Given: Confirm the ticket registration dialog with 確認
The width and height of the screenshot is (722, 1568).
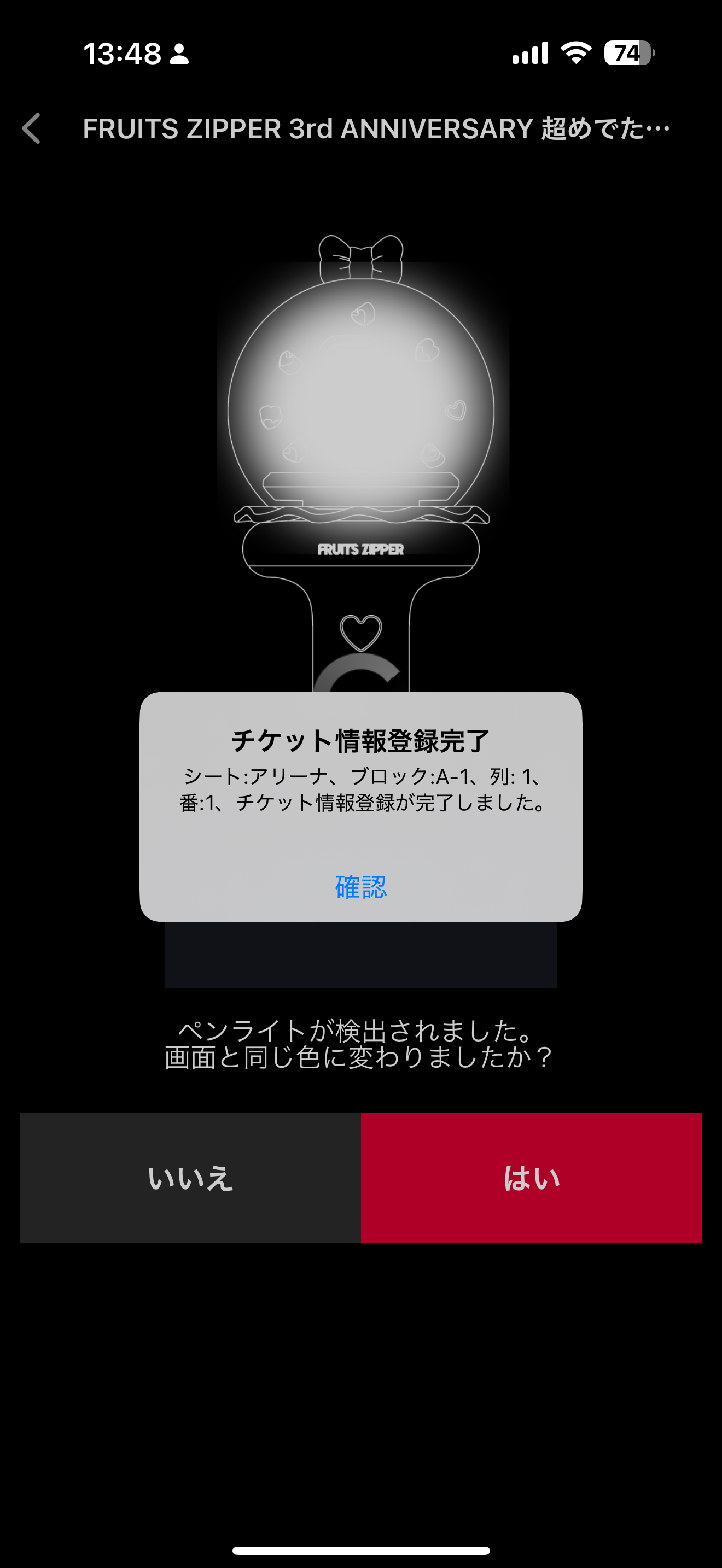Looking at the screenshot, I should point(360,887).
